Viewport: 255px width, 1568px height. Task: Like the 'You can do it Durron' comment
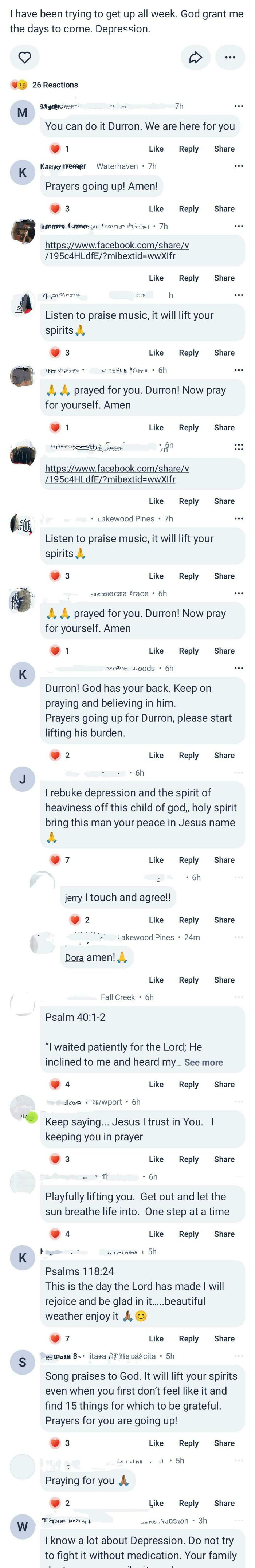tap(156, 149)
